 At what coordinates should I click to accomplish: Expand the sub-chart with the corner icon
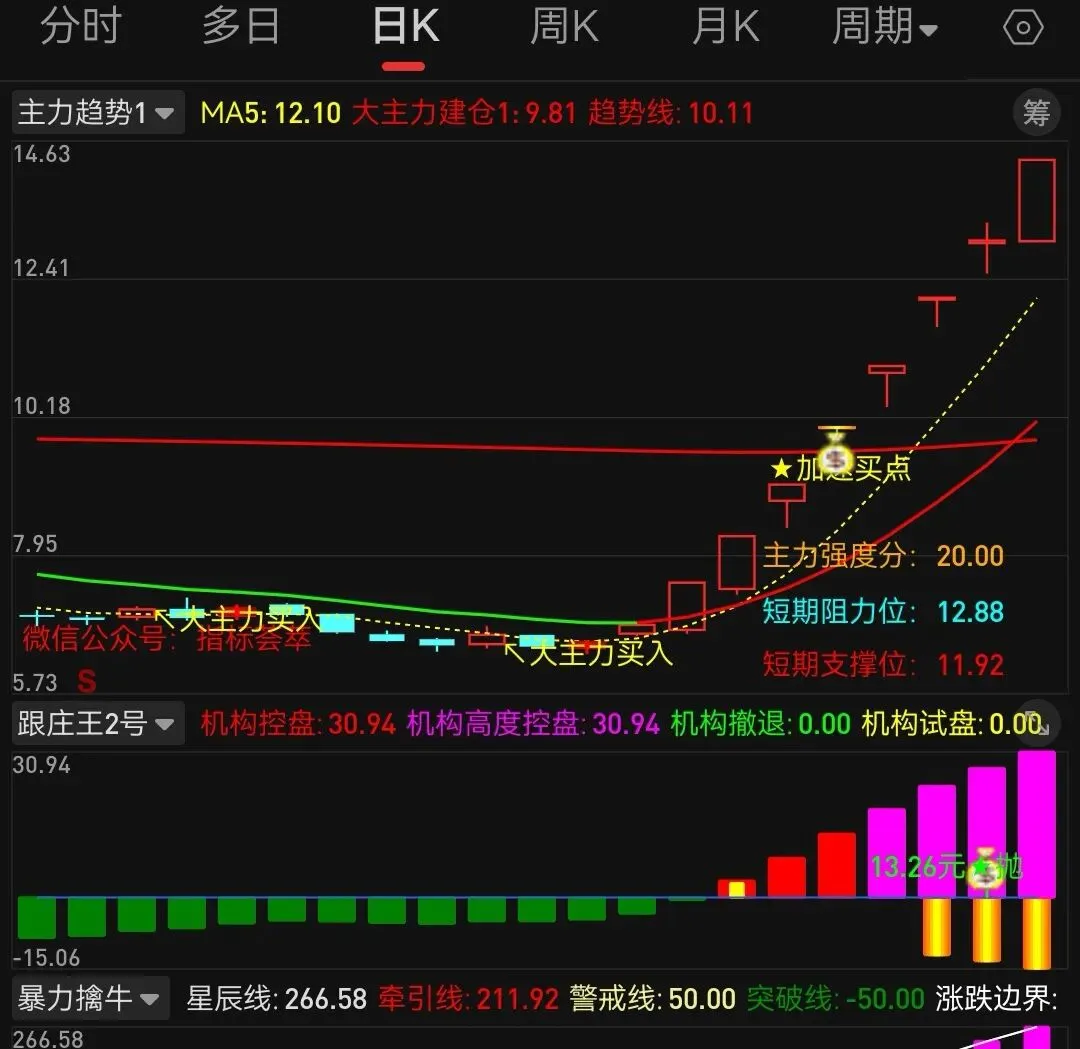(1039, 721)
